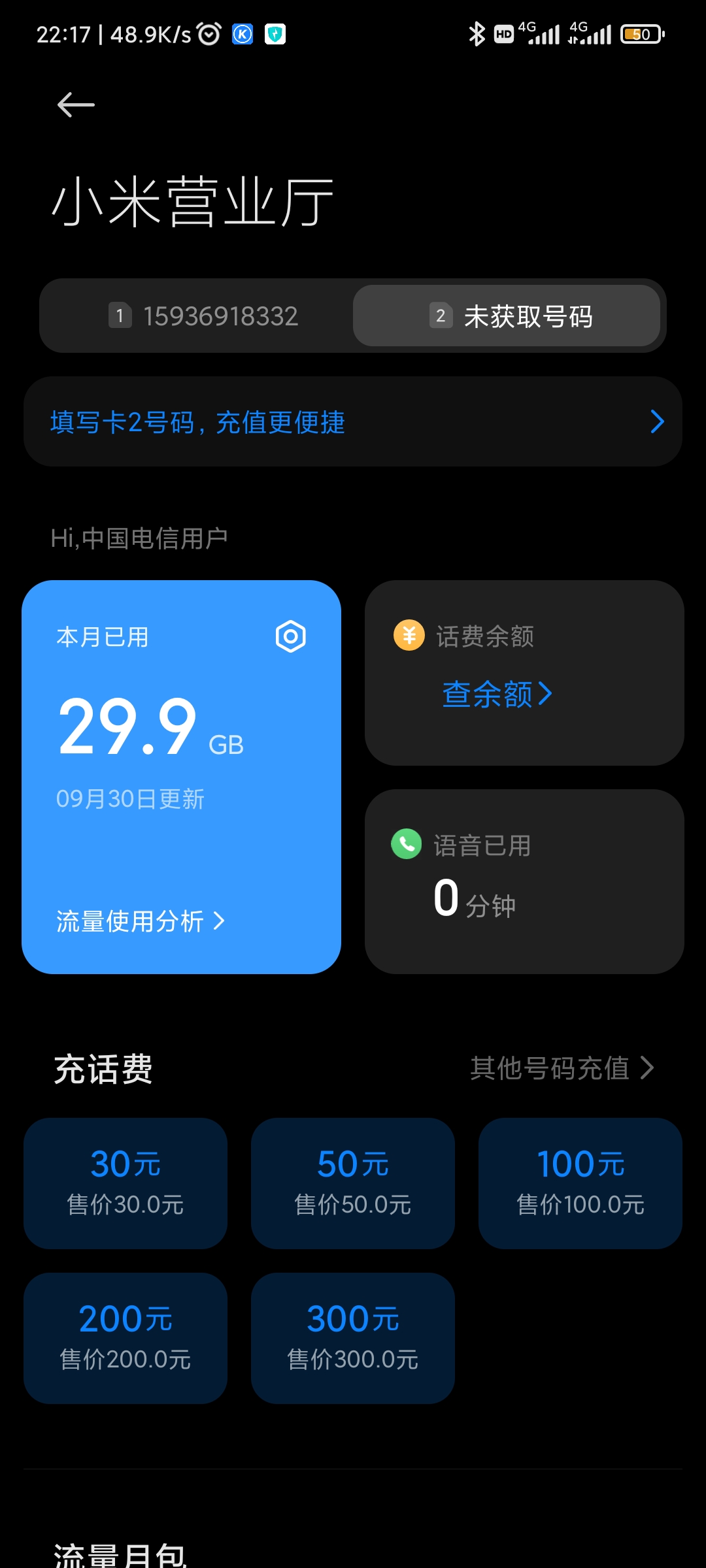
Task: Open the 语音已用 voice usage card
Action: pyautogui.click(x=524, y=881)
